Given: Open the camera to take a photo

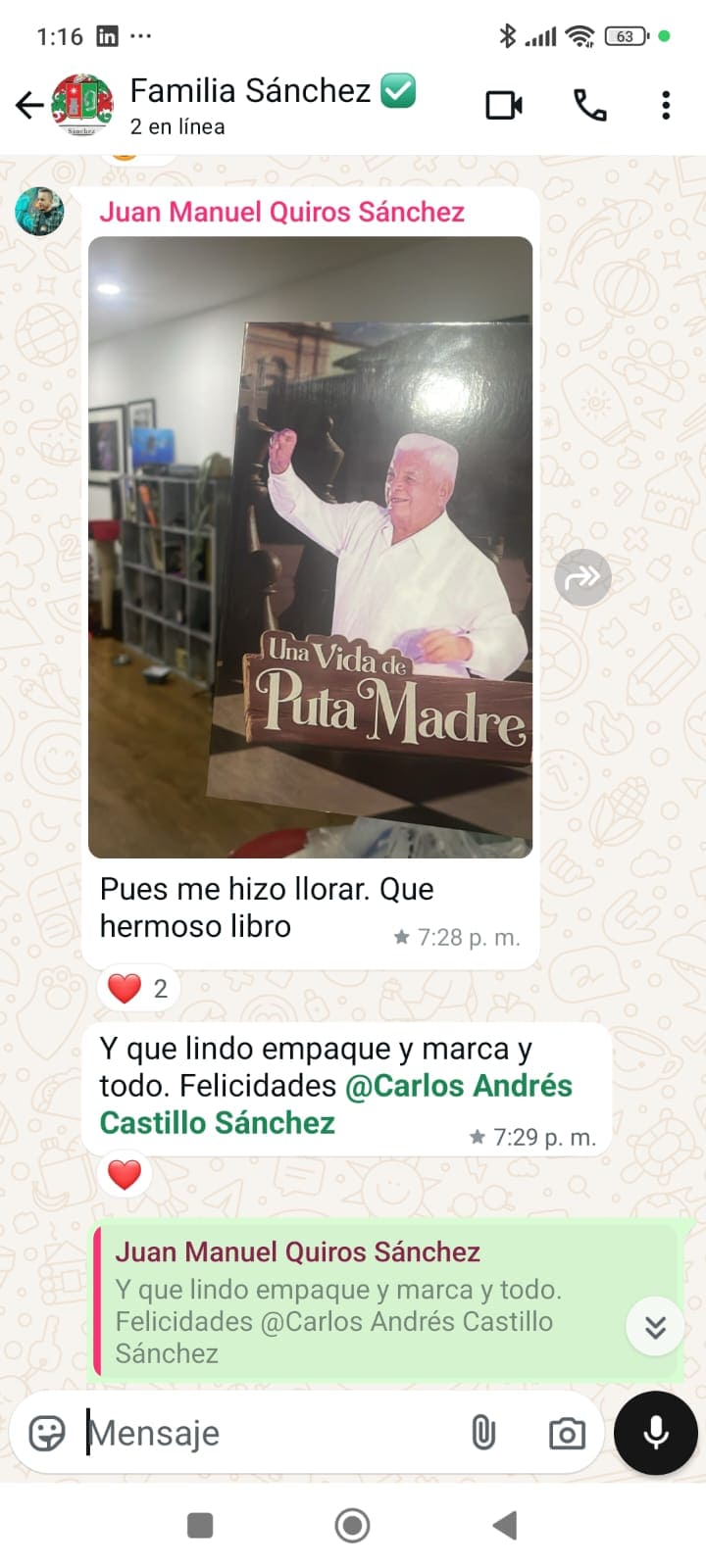Looking at the screenshot, I should (567, 1433).
